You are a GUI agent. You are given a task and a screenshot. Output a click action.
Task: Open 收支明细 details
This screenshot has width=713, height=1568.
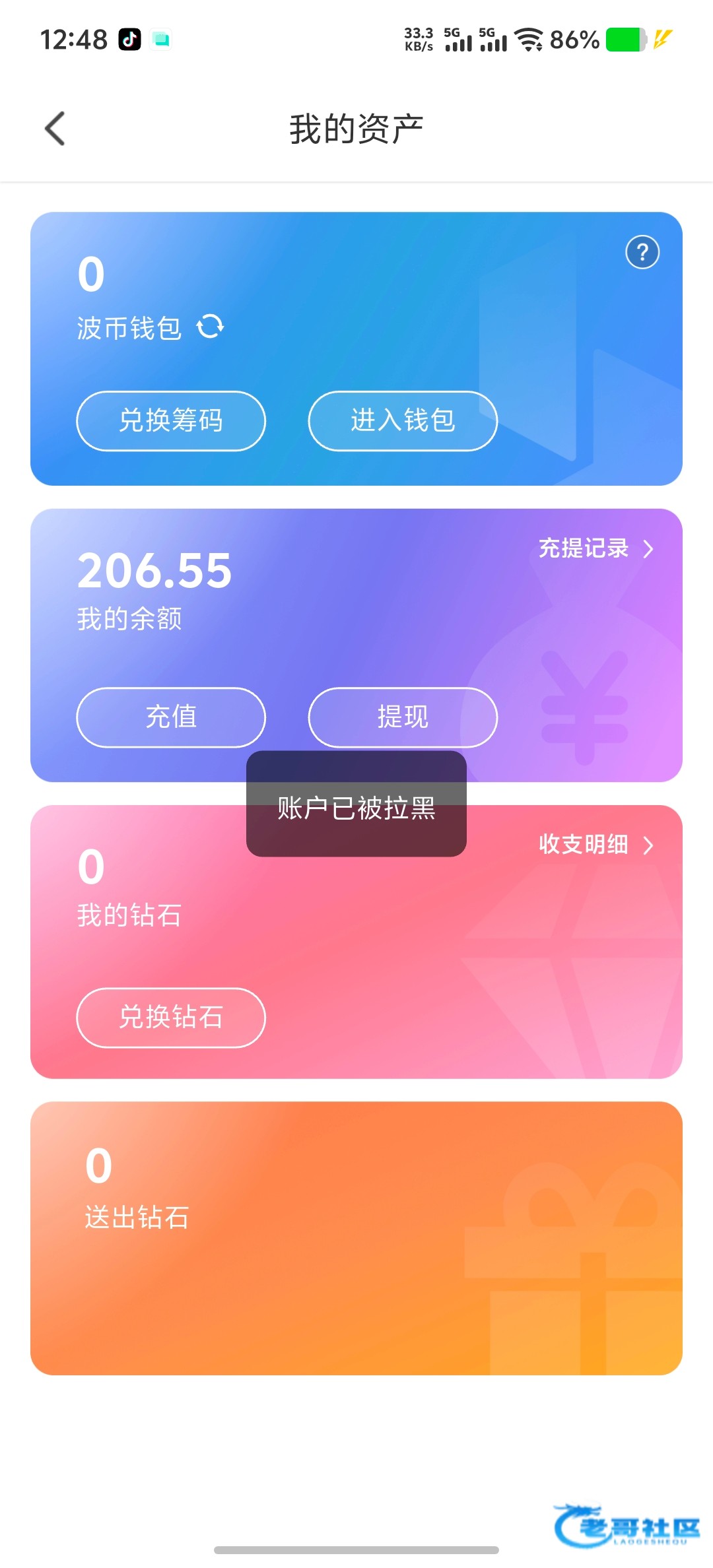(x=596, y=845)
